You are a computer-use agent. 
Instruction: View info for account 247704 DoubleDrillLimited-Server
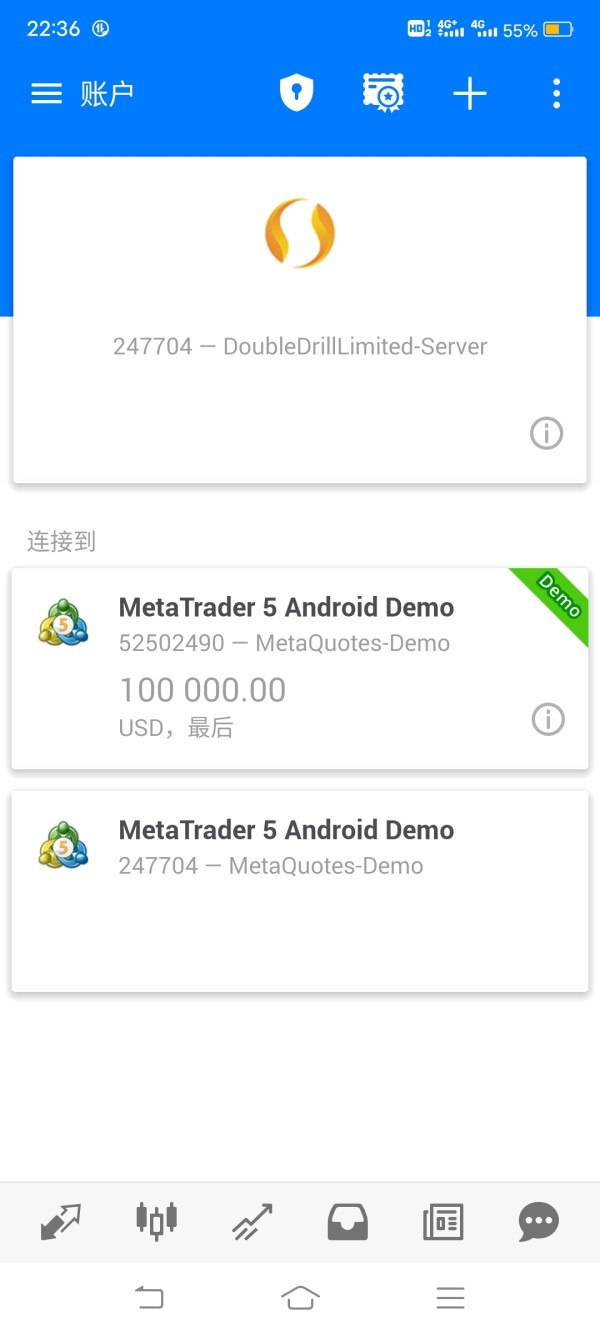546,433
